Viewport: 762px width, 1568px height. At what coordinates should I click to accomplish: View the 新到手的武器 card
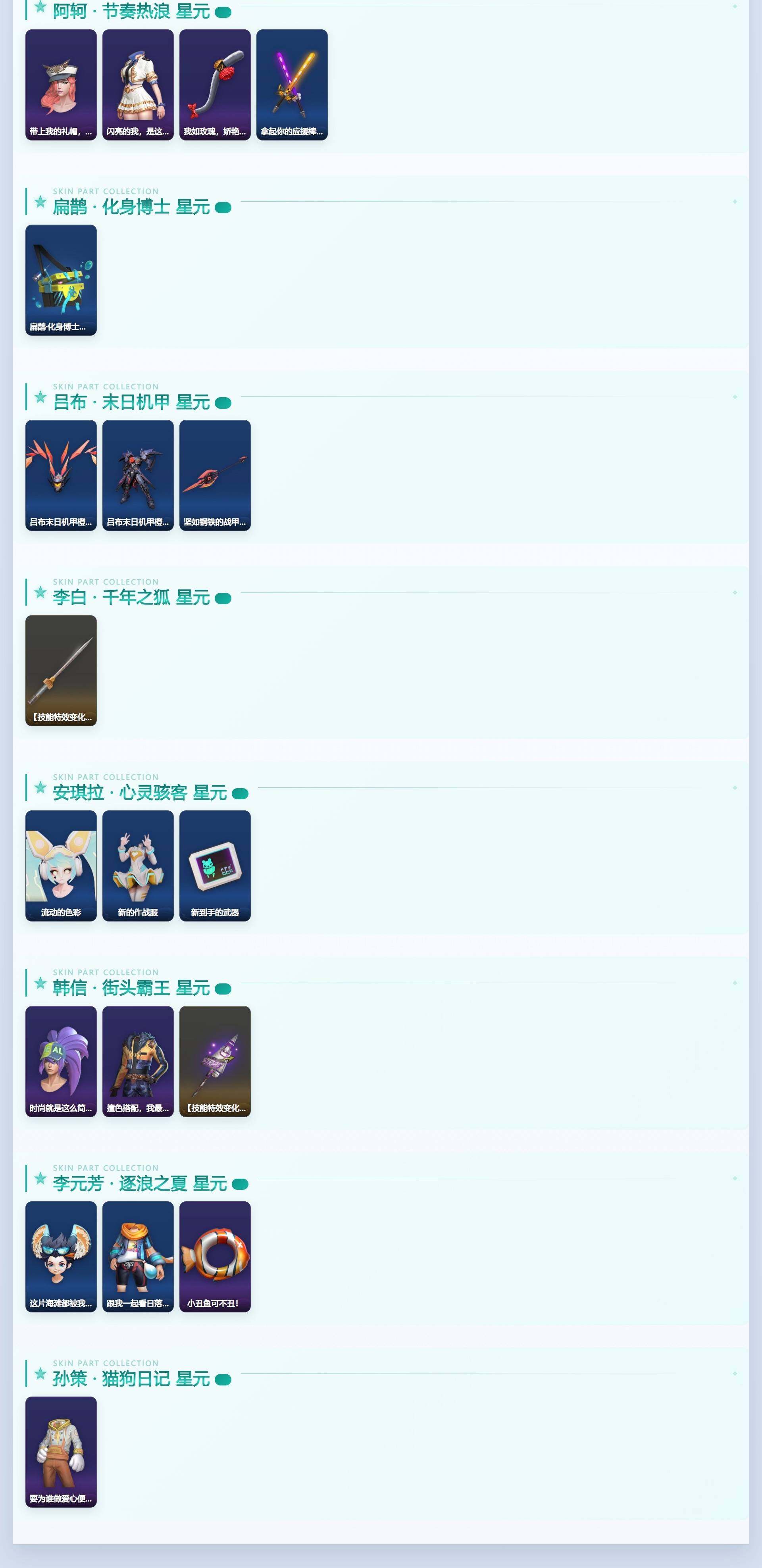[215, 866]
